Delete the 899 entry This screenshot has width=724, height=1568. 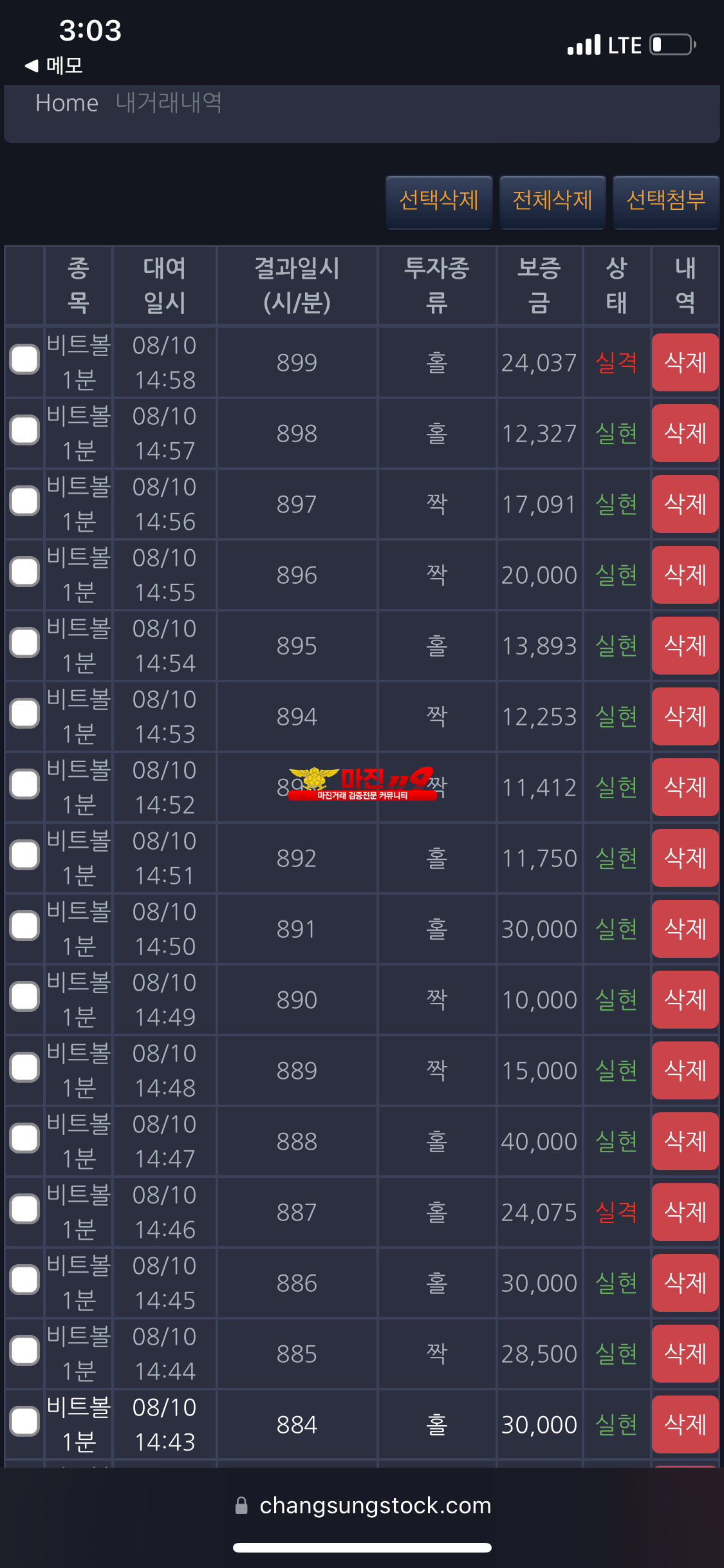(685, 362)
